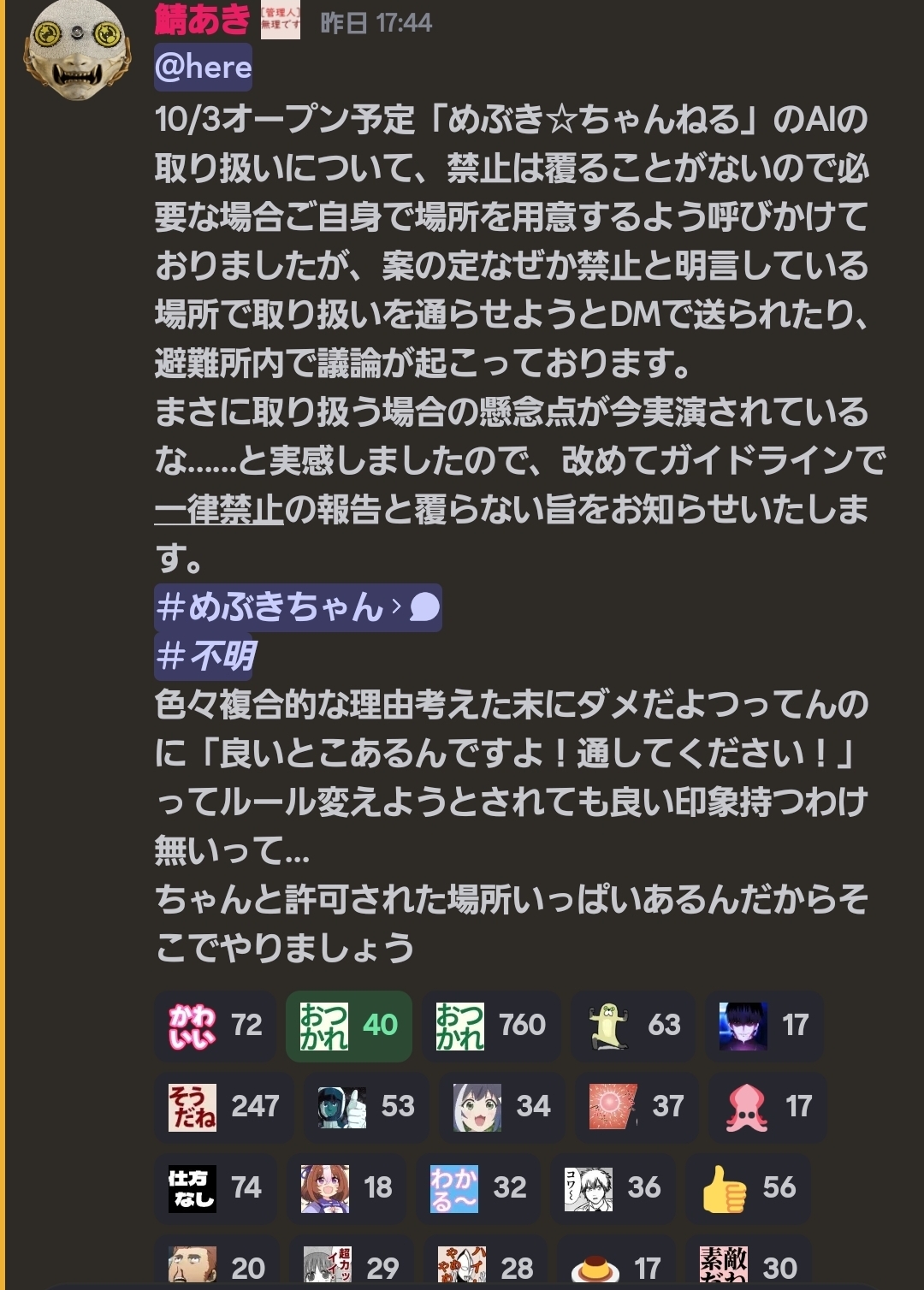React with the そうだね emoji at 247
Screen dimensions: 924x1290
pyautogui.click(x=224, y=1107)
